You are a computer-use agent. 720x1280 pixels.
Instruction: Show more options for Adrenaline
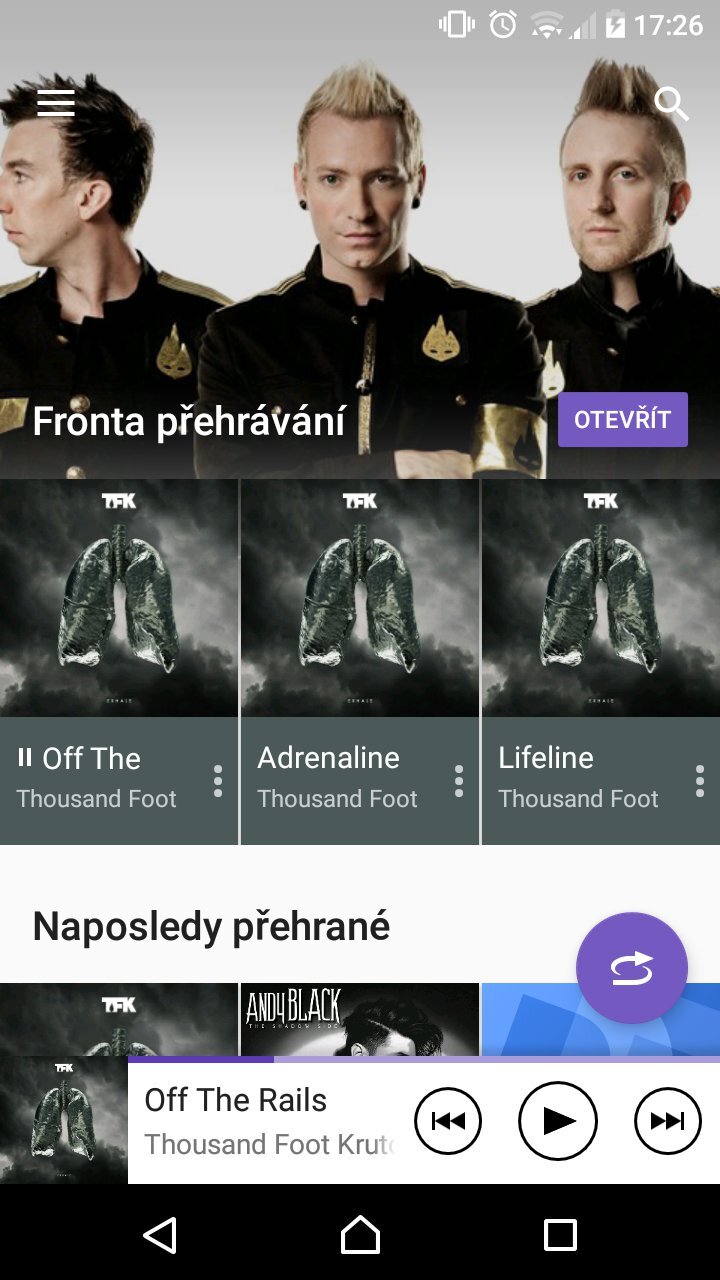tap(459, 781)
